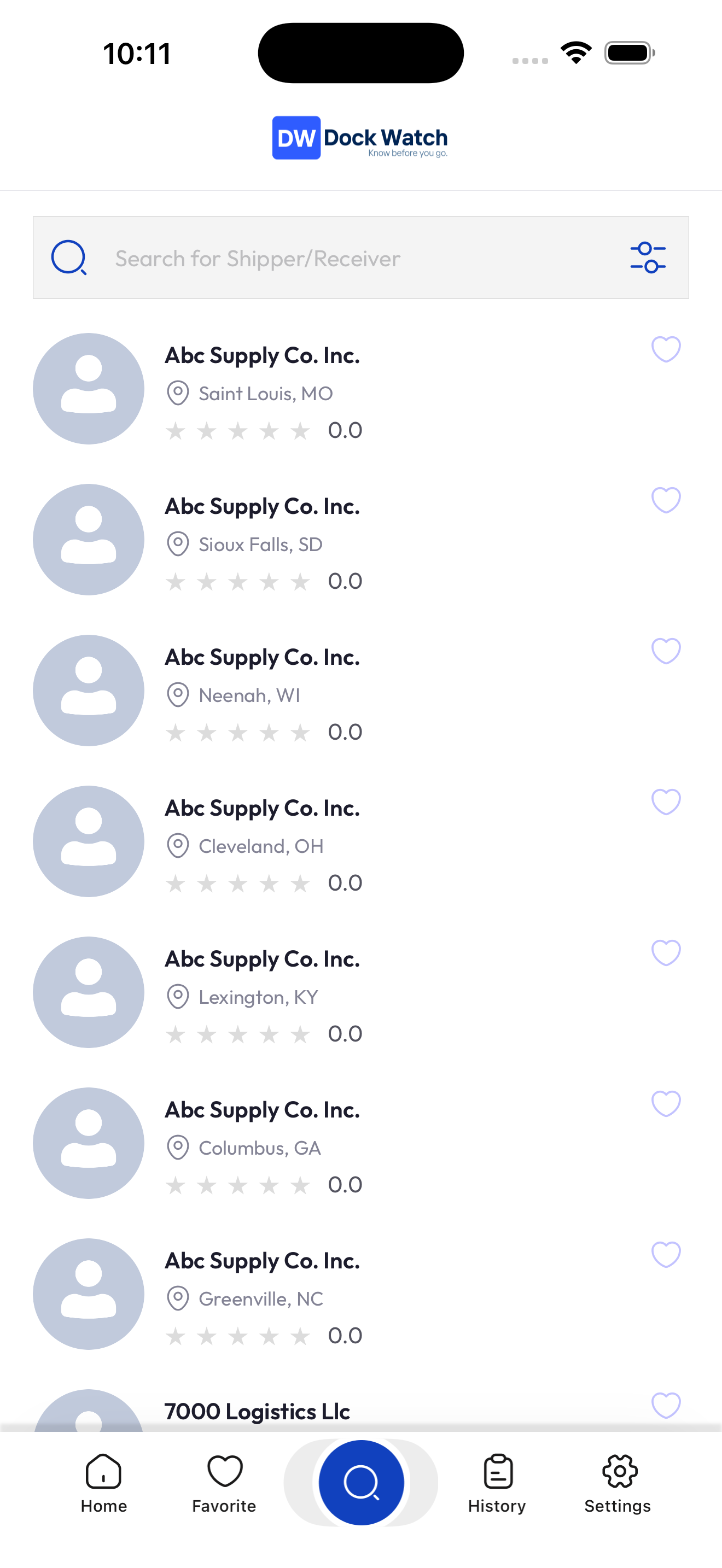Screen dimensions: 722x1568
Task: Select the Home icon in bottom navigation
Action: click(x=103, y=1475)
